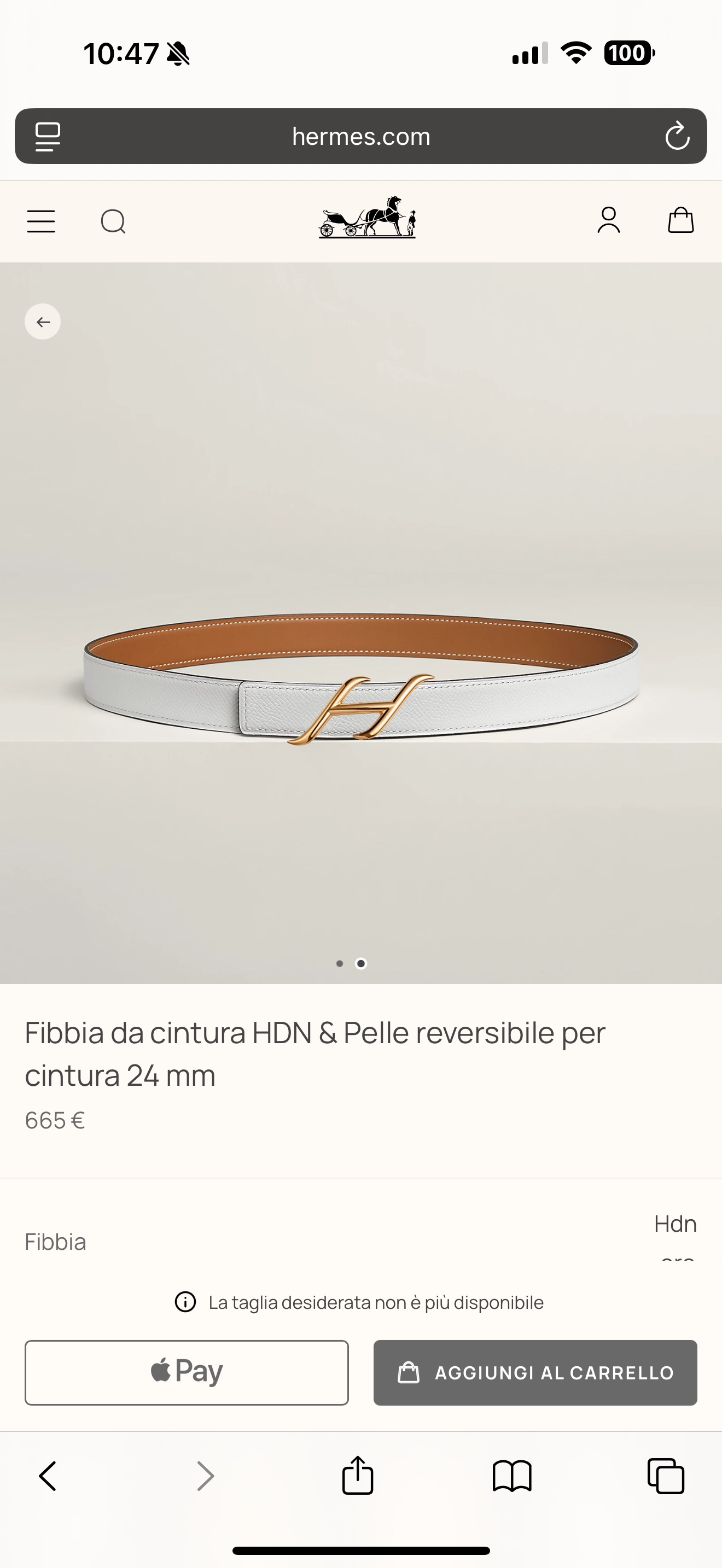Pay with Apple Pay

(187, 1372)
